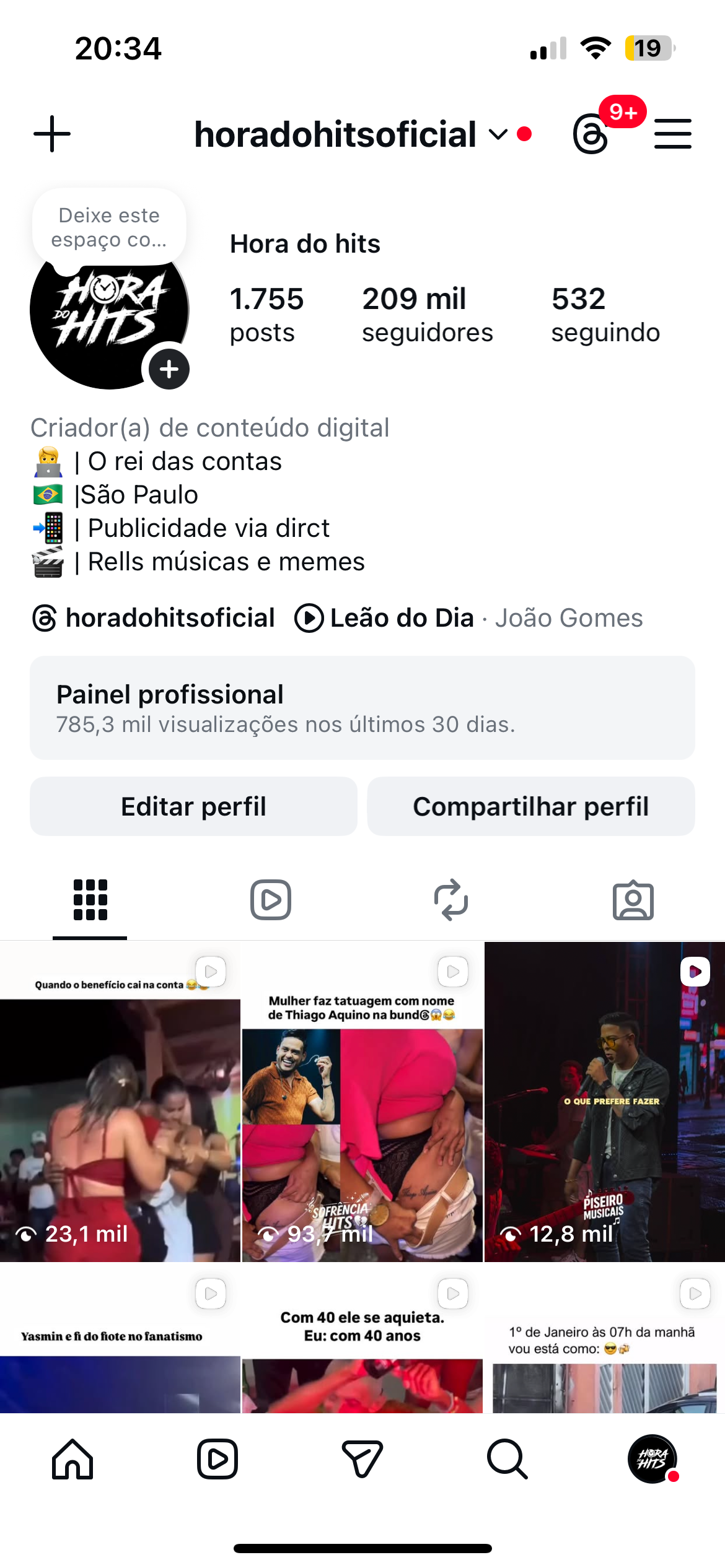Open Painel profissional
The height and width of the screenshot is (1568, 725).
[x=362, y=708]
